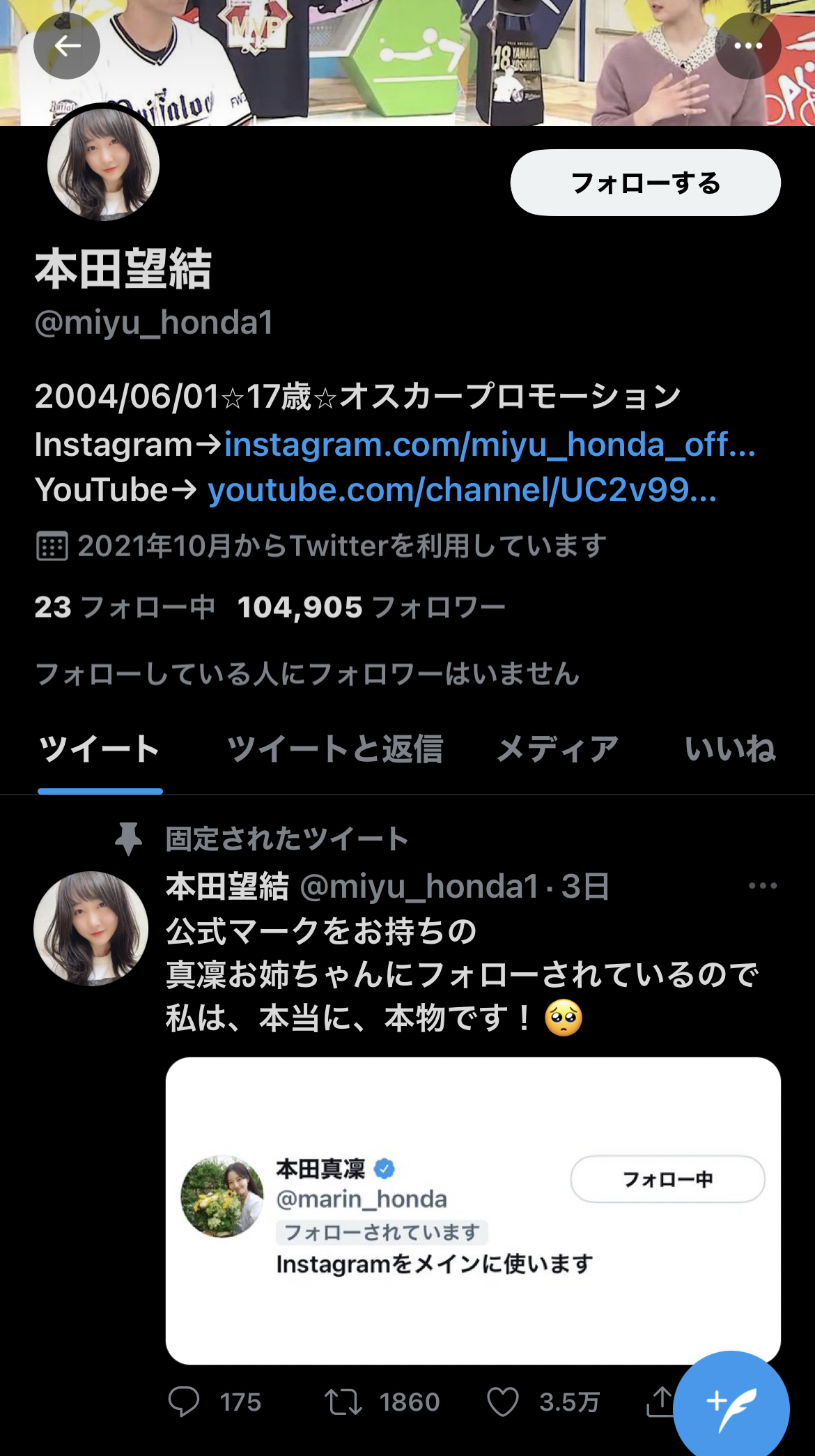Open the attached image in pinned tweet
This screenshot has width=815, height=1456.
pos(472,1210)
